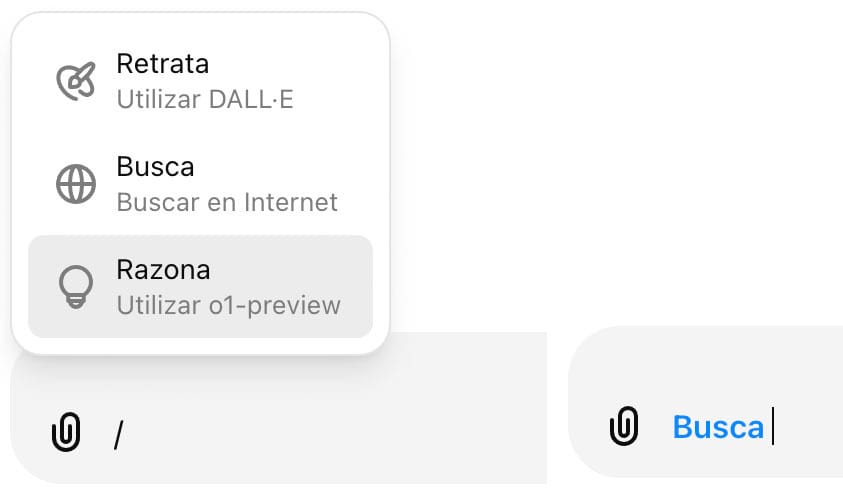Tap the paperclip beside the slash

(x=66, y=433)
